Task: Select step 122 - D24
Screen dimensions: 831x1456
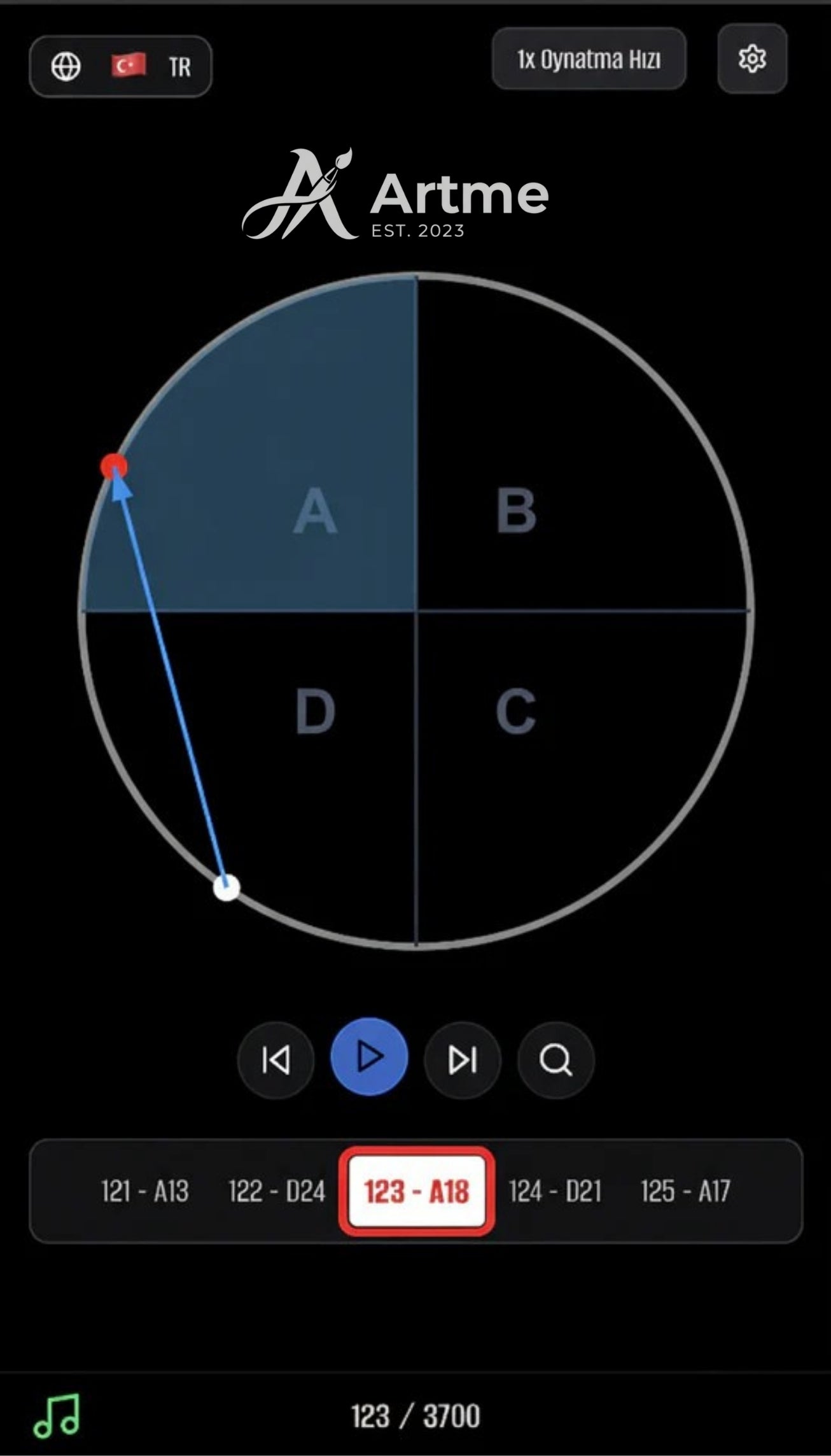Action: pyautogui.click(x=277, y=1191)
